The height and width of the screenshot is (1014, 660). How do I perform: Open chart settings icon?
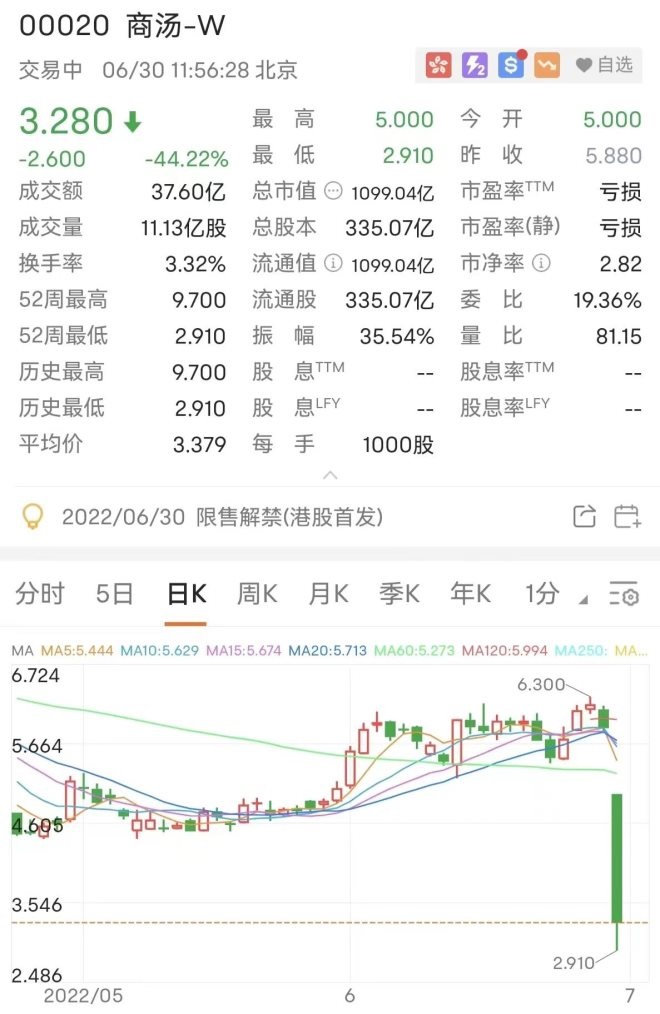625,594
